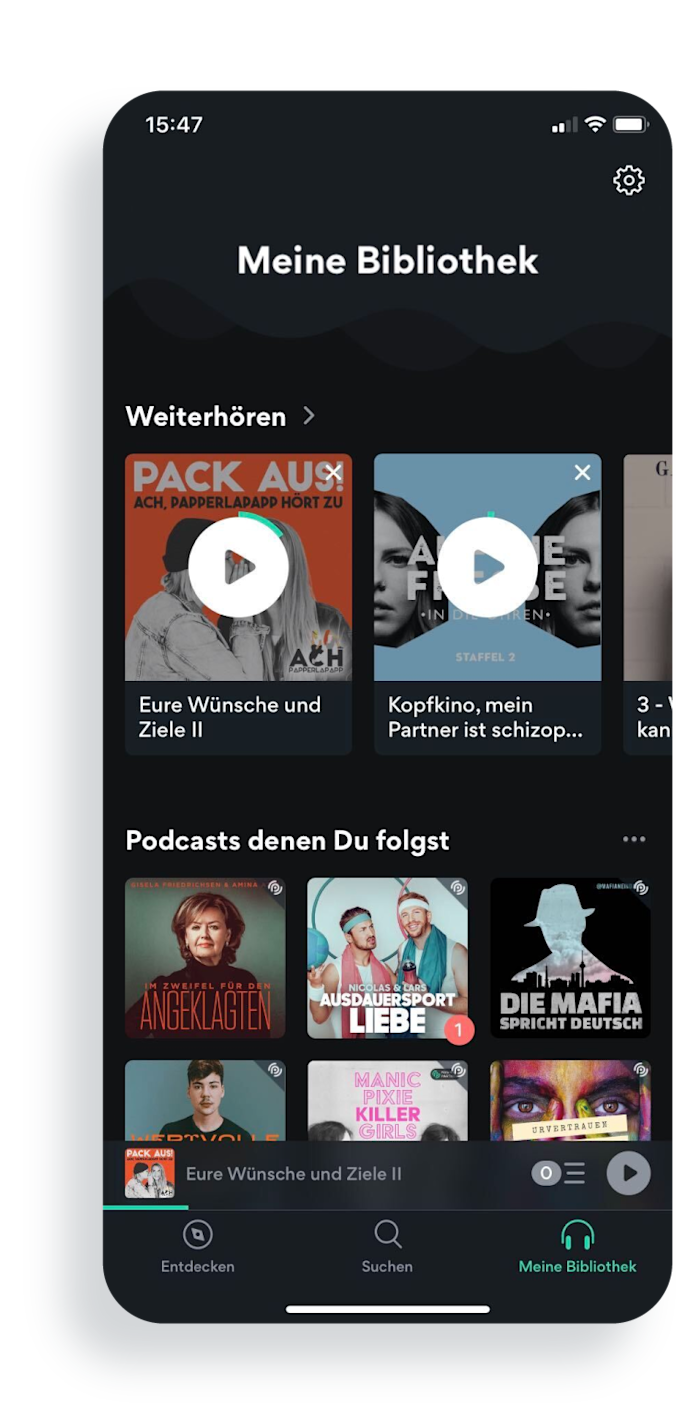Dismiss the Eure Wünsche und Ziele II card
The height and width of the screenshot is (1428, 700).
click(x=334, y=472)
